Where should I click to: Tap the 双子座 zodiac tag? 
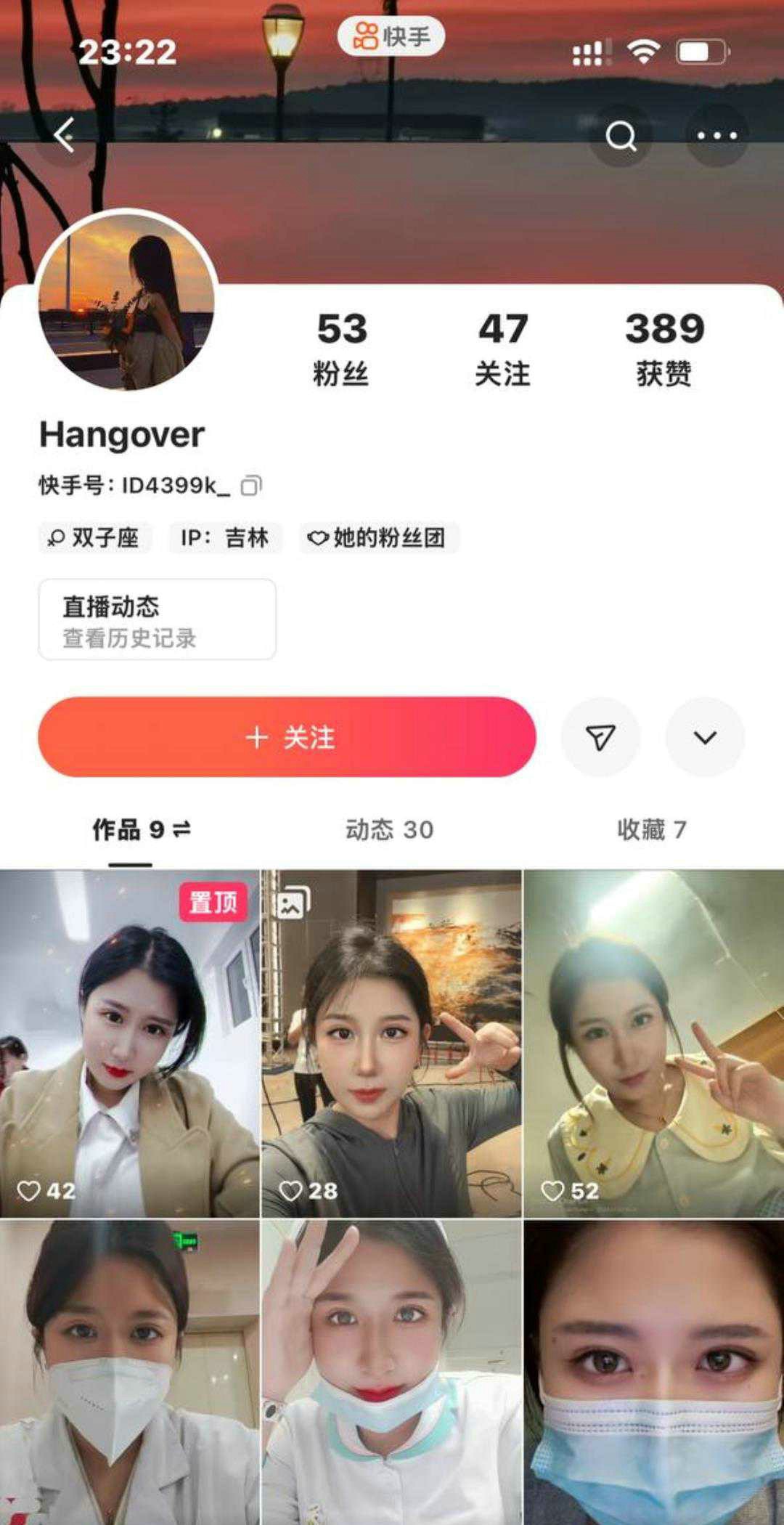click(94, 538)
